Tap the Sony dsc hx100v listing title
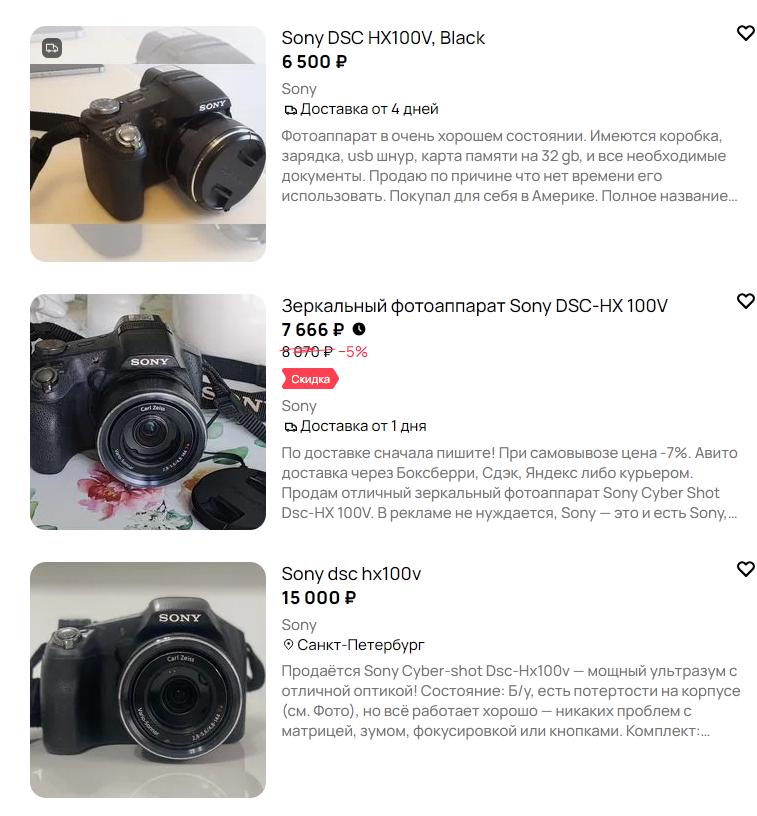 coord(351,574)
